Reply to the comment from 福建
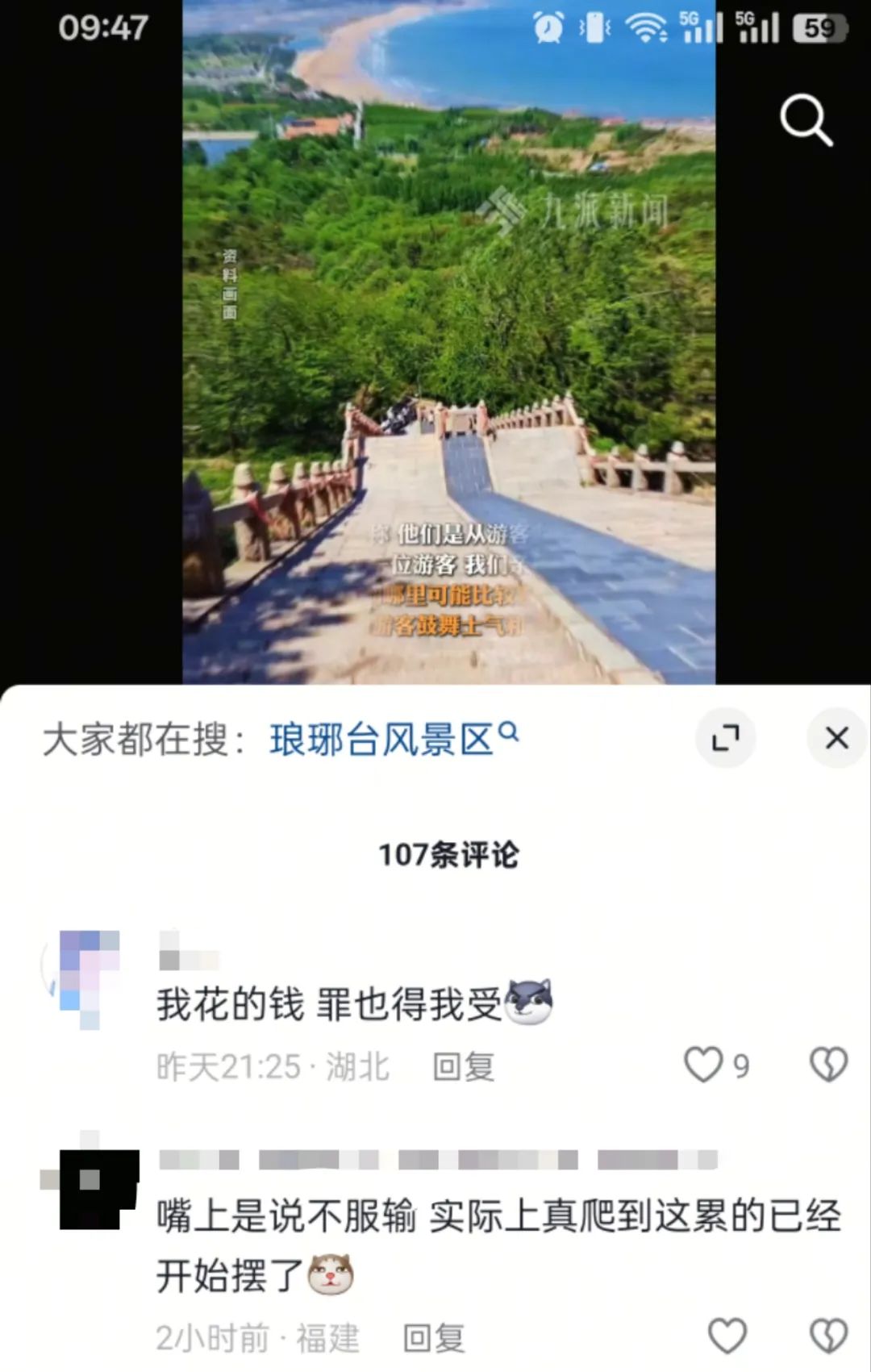The width and height of the screenshot is (871, 1372). click(x=434, y=1338)
